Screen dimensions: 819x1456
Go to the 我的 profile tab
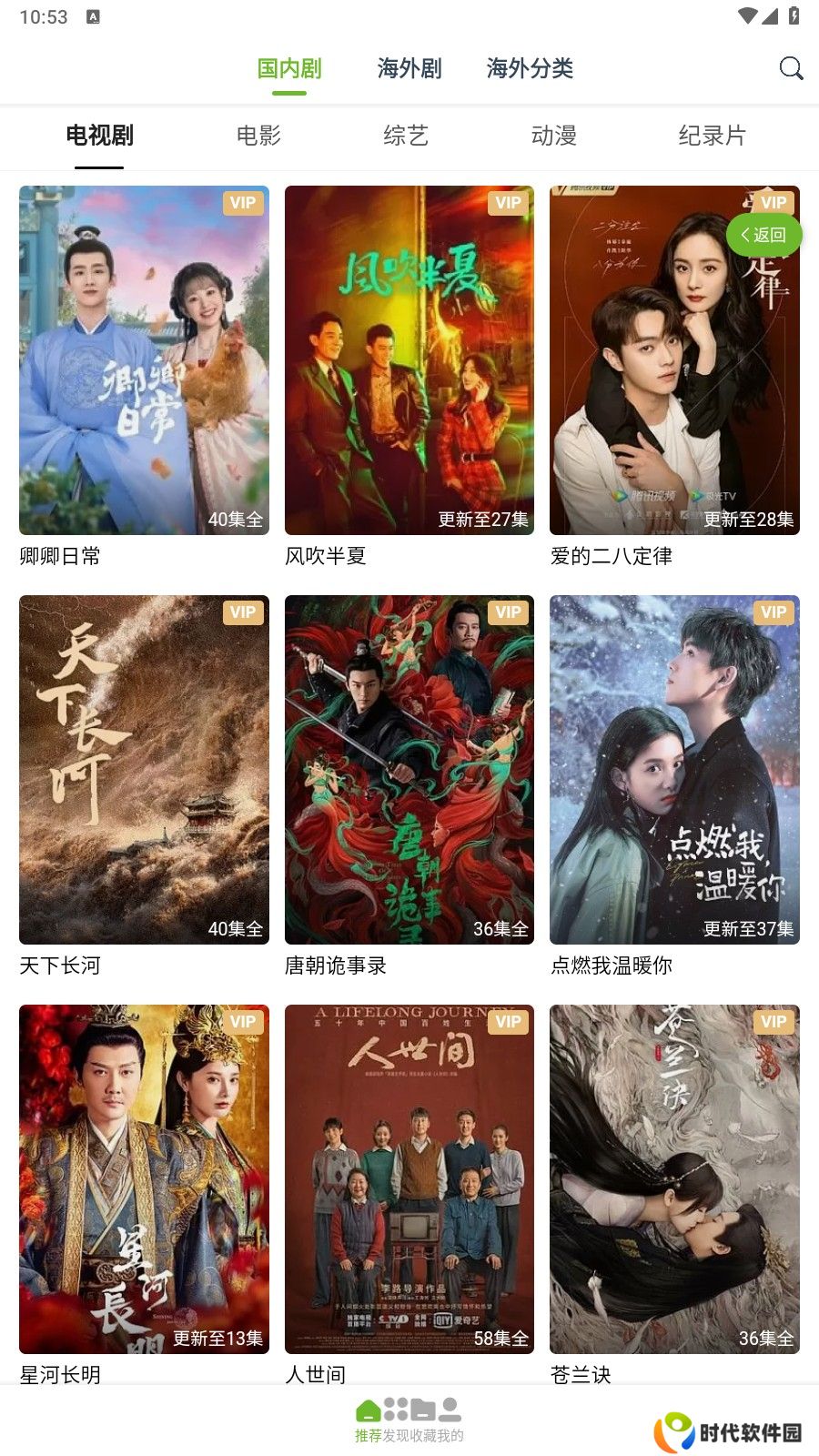(450, 1421)
